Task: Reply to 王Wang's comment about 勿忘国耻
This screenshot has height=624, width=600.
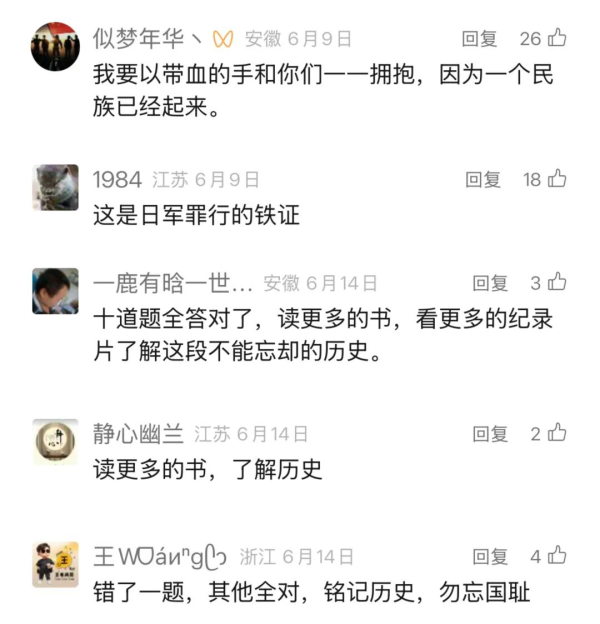Action: pyautogui.click(x=490, y=556)
